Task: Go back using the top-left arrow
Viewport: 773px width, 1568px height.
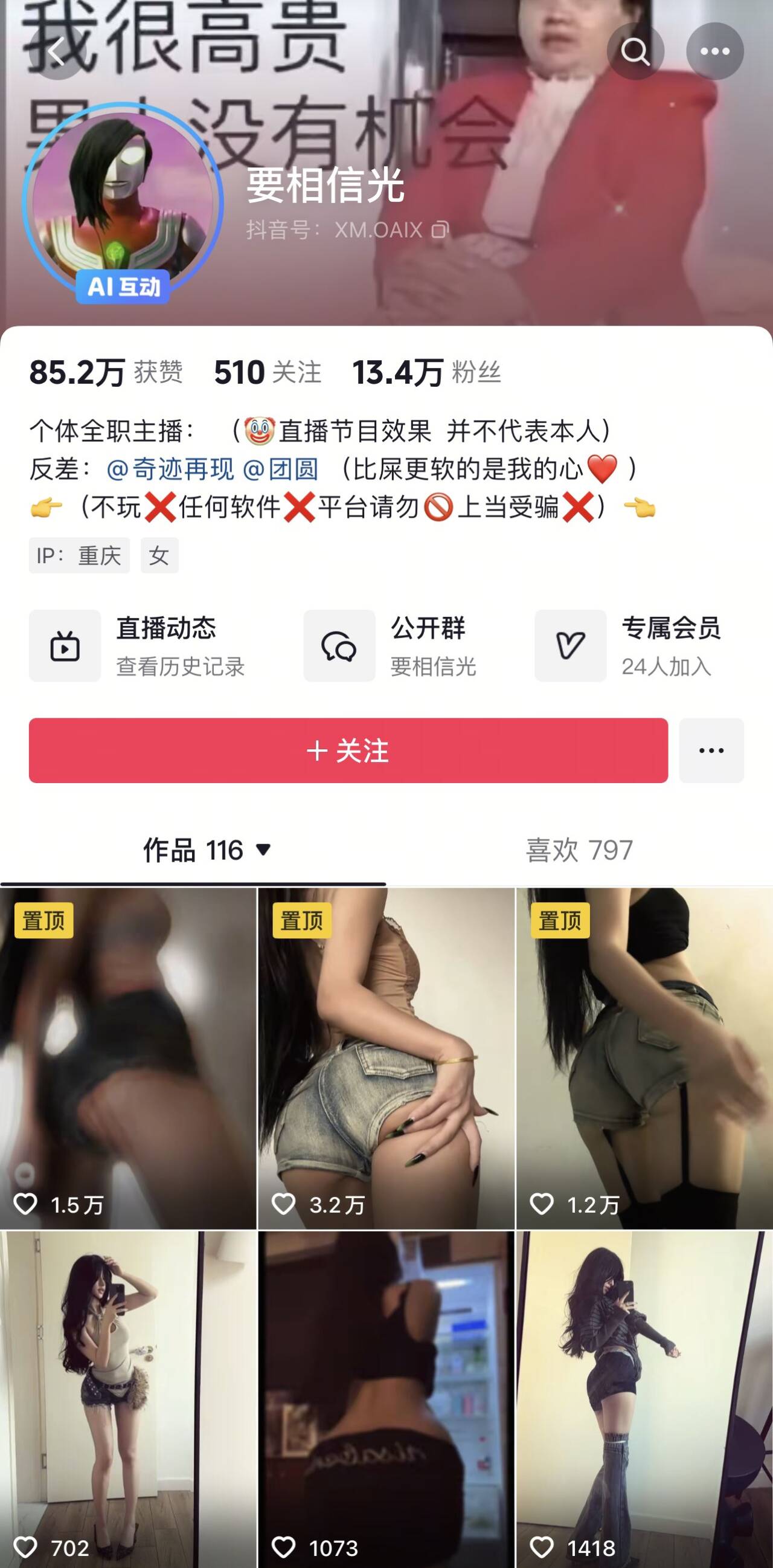Action: [57, 51]
